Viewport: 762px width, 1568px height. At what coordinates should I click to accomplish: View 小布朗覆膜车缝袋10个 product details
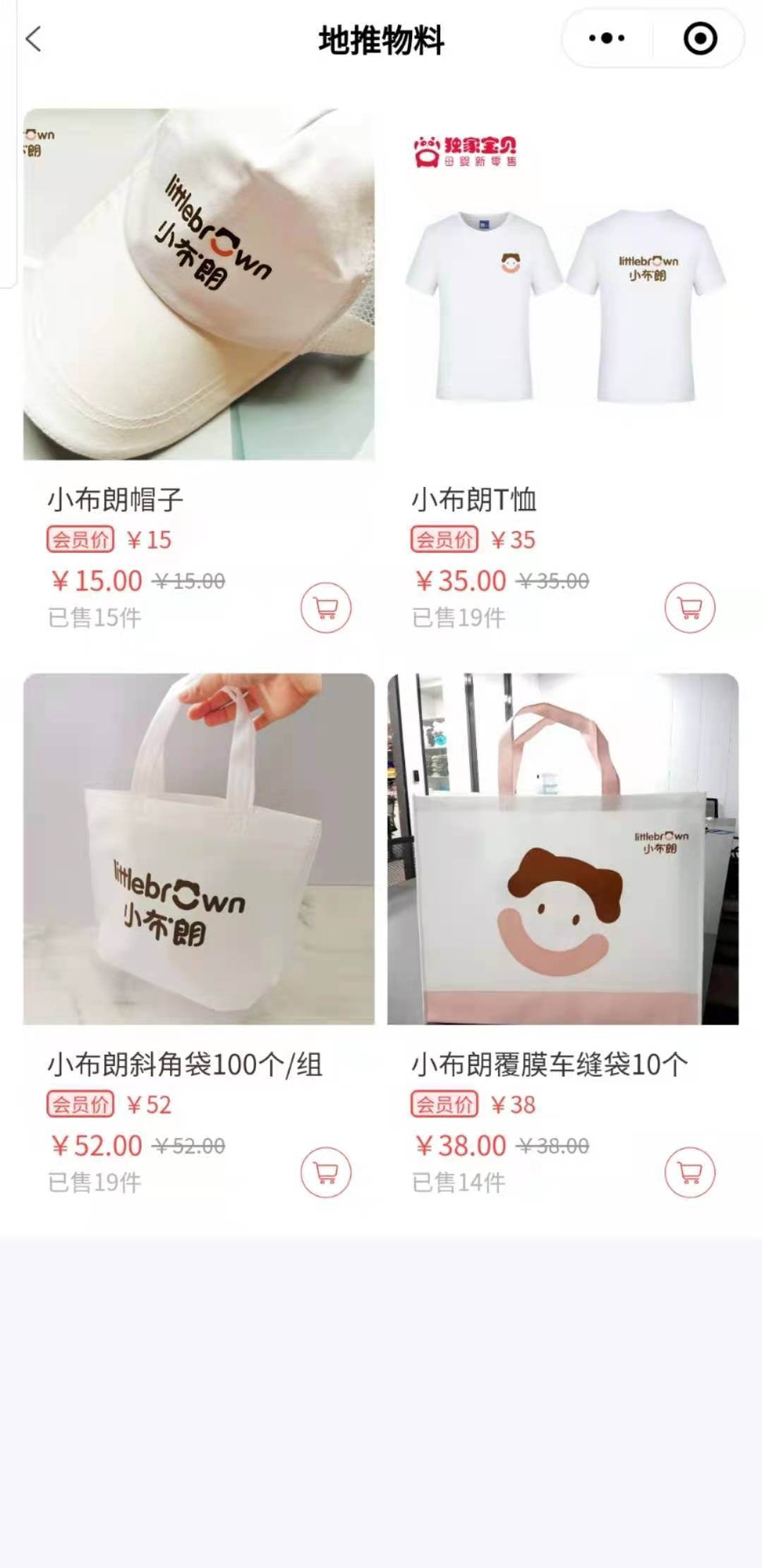[x=563, y=849]
